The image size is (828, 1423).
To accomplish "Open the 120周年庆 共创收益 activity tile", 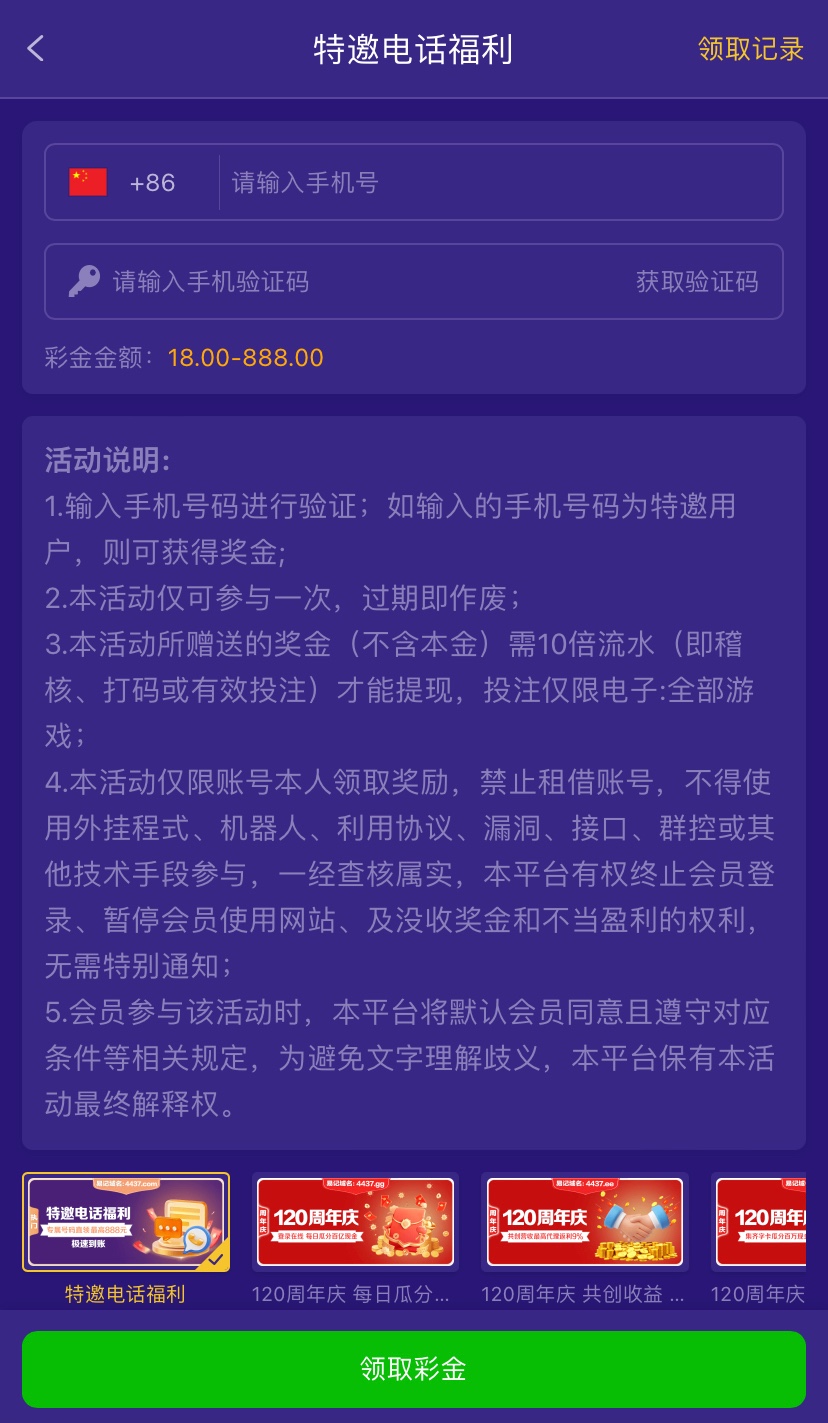I will coord(585,1223).
